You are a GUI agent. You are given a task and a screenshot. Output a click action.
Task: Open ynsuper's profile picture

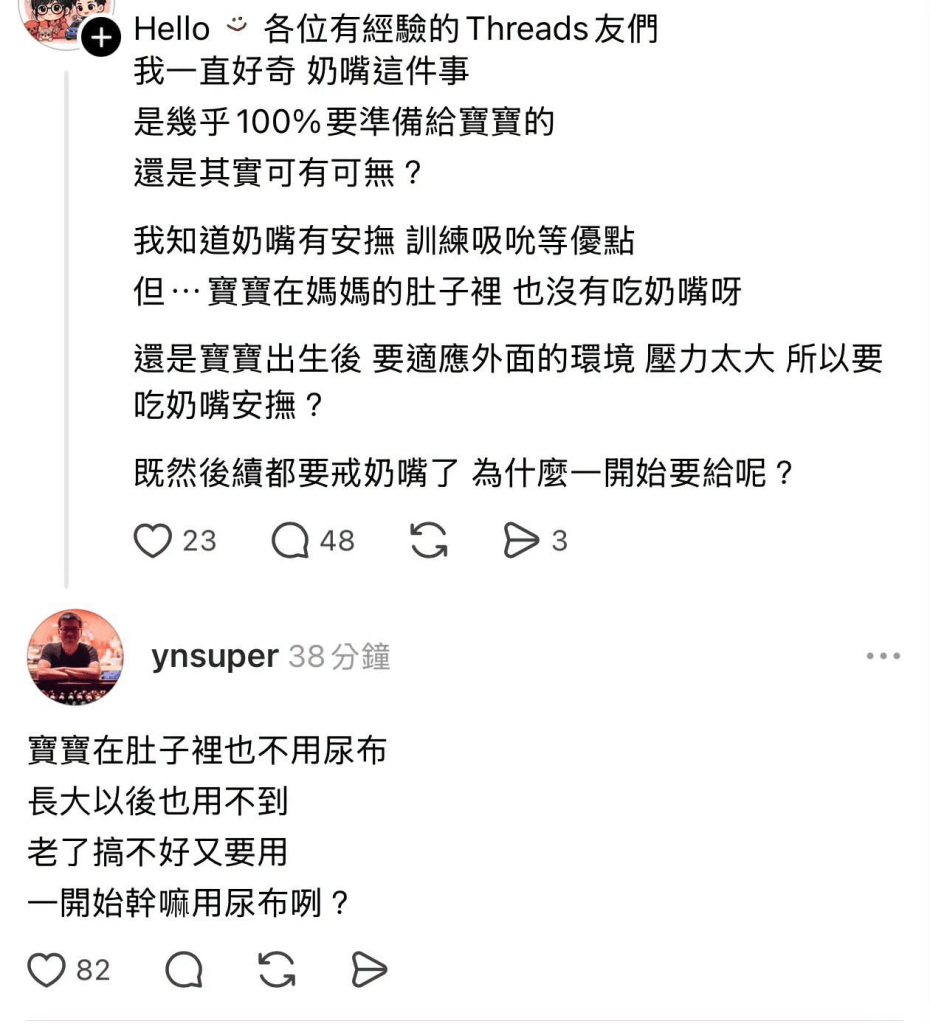coord(75,657)
